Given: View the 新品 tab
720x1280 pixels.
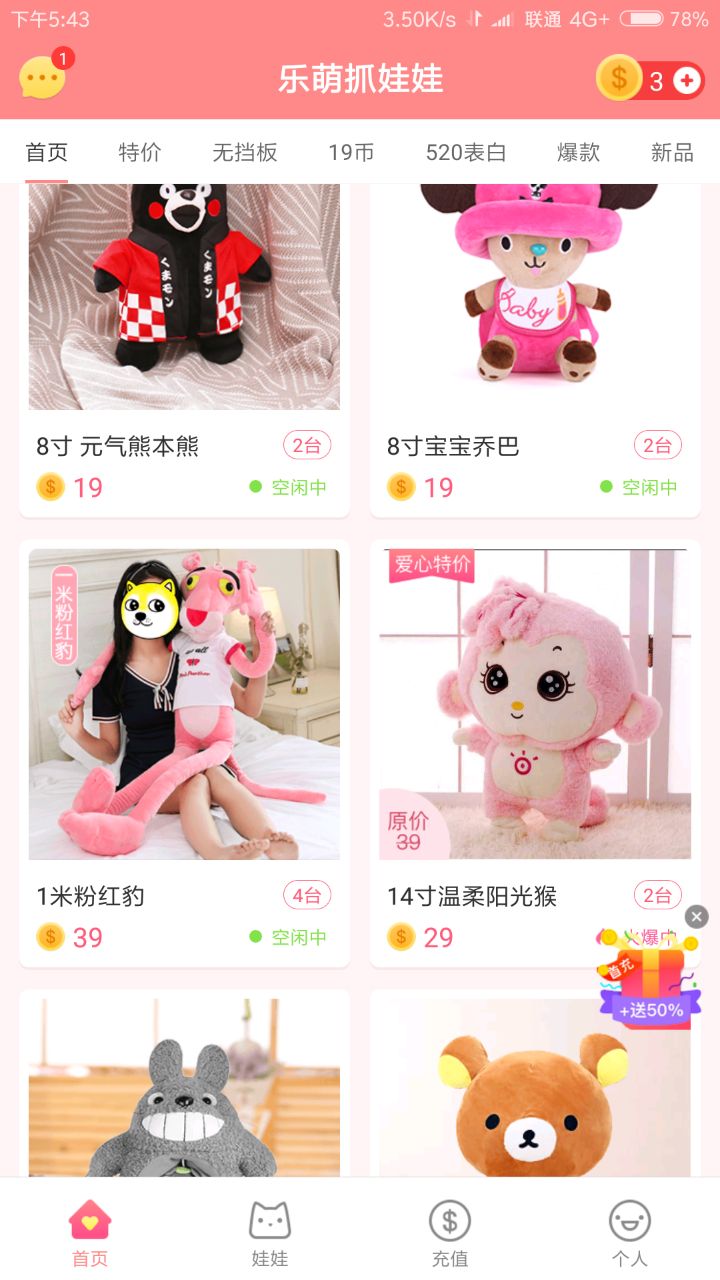Looking at the screenshot, I should pyautogui.click(x=672, y=152).
